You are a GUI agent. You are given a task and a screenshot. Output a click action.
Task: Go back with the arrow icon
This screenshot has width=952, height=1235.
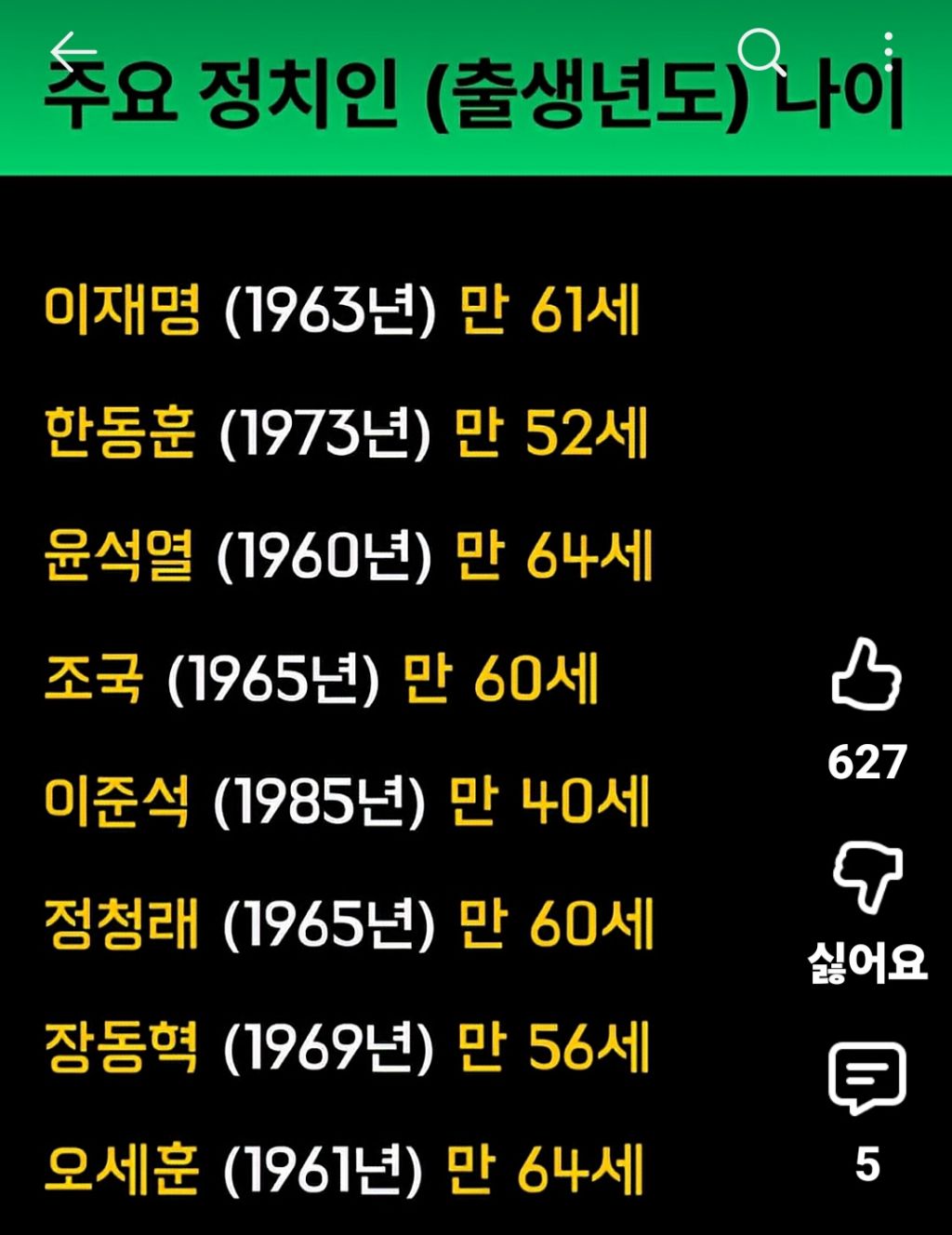73,52
